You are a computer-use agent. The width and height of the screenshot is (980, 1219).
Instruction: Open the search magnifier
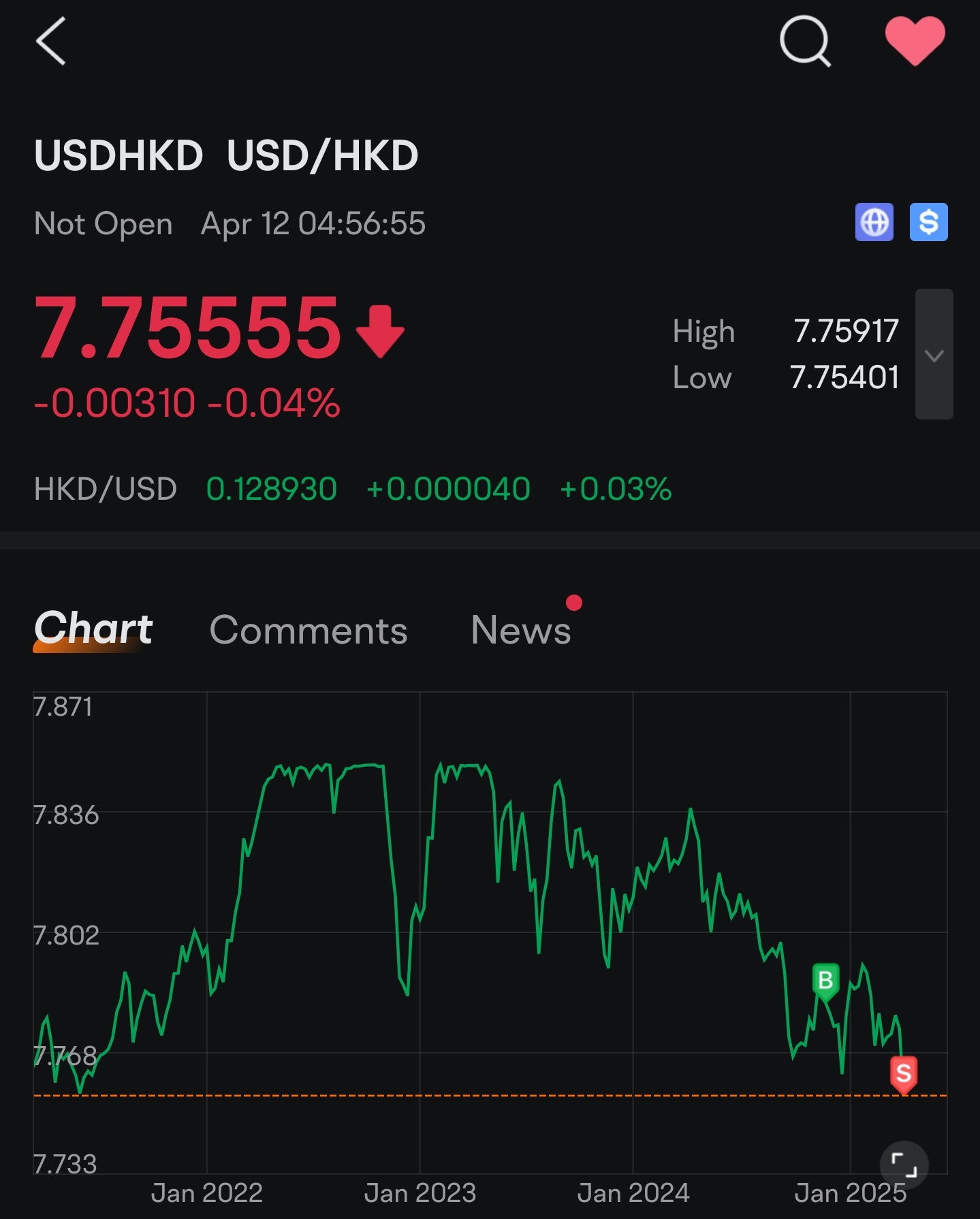[x=805, y=42]
